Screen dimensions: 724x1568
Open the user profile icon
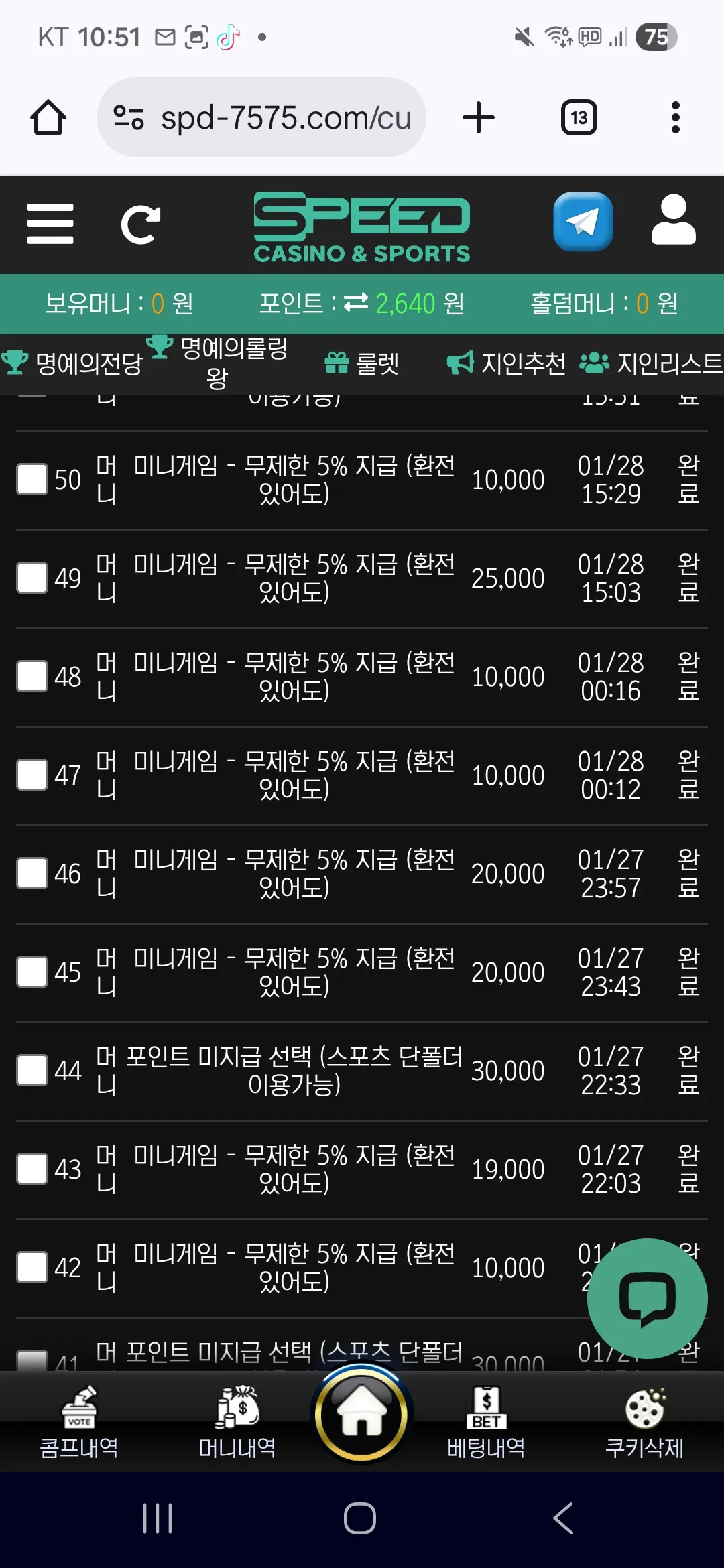[x=674, y=220]
